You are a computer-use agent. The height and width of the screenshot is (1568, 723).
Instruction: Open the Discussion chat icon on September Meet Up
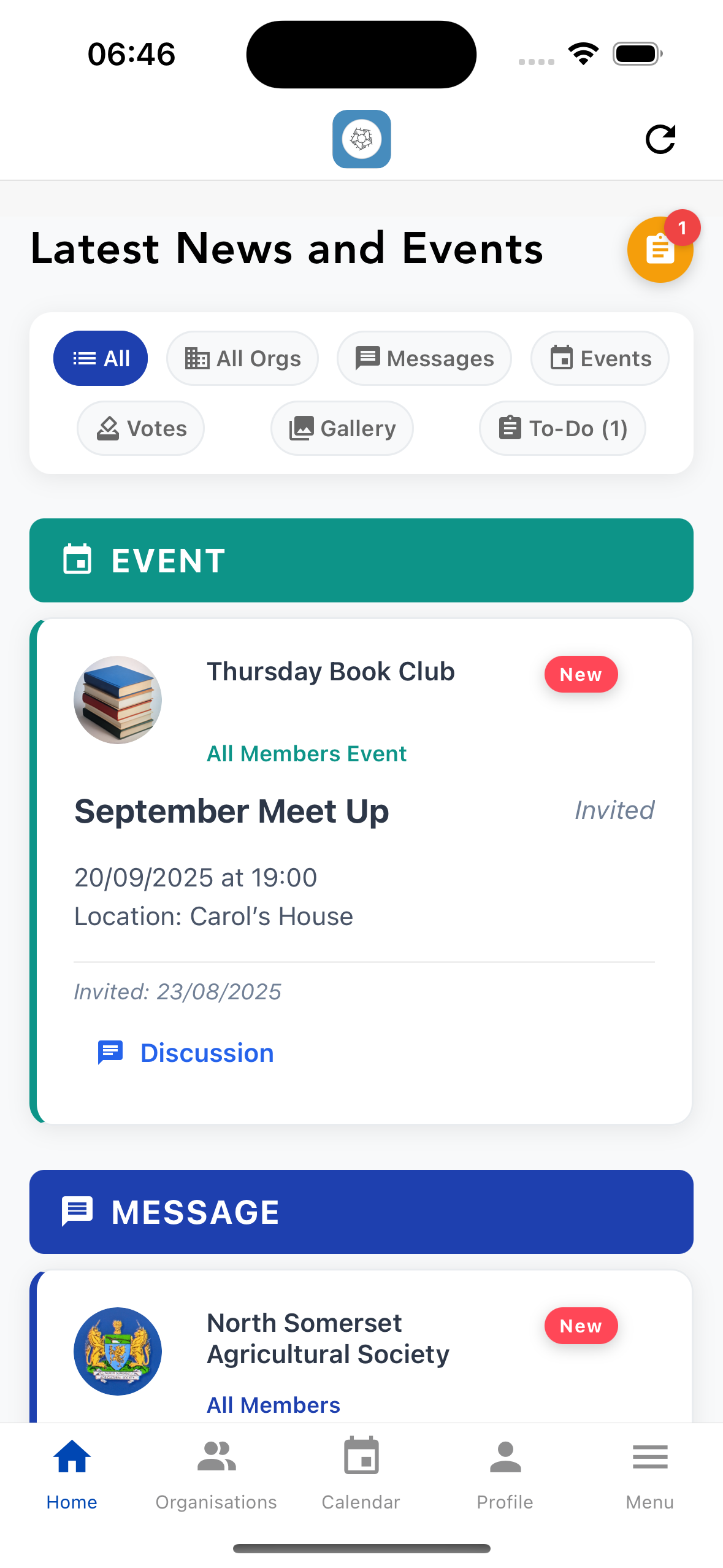pos(110,1053)
